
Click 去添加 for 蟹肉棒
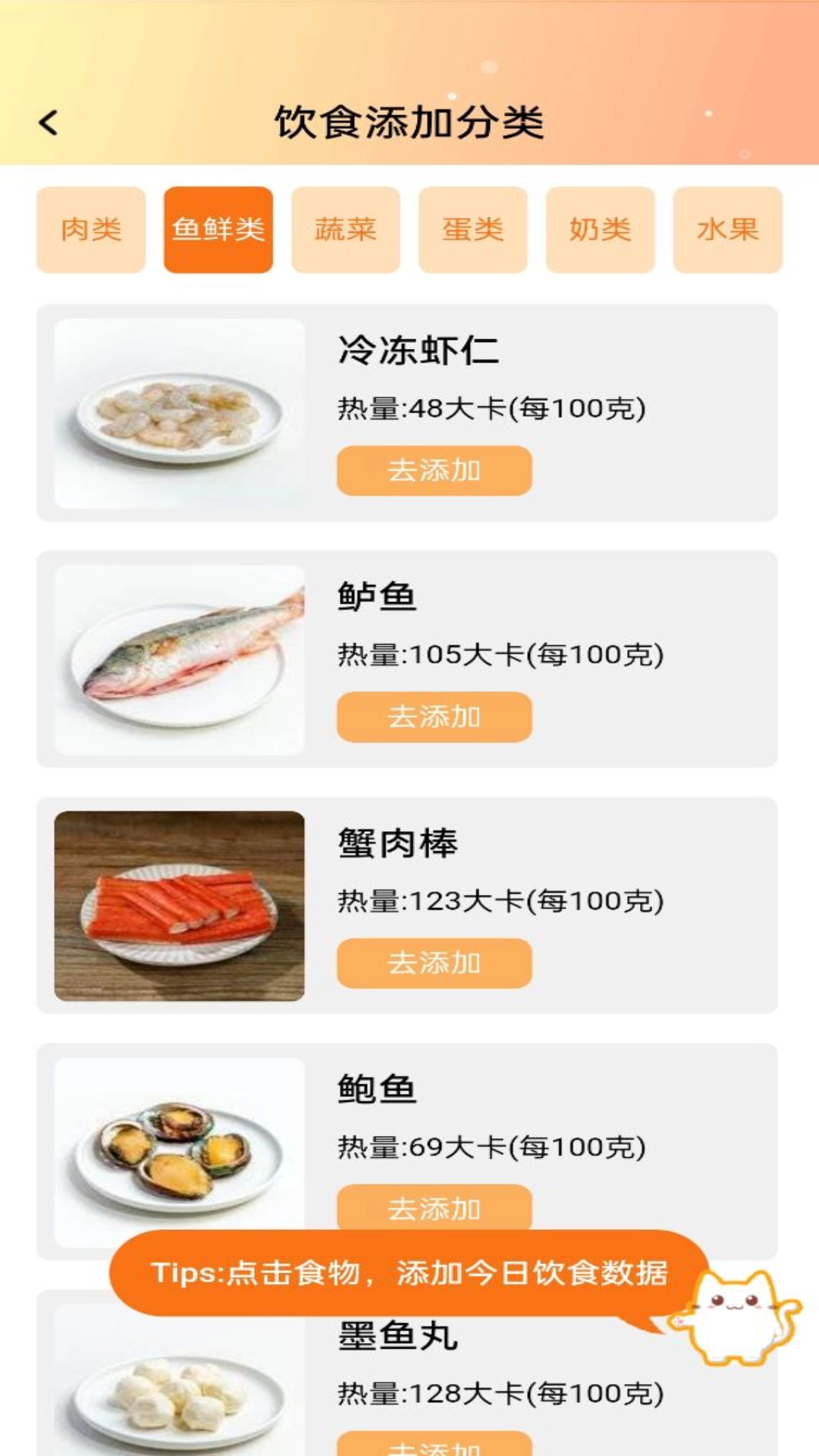tap(434, 963)
